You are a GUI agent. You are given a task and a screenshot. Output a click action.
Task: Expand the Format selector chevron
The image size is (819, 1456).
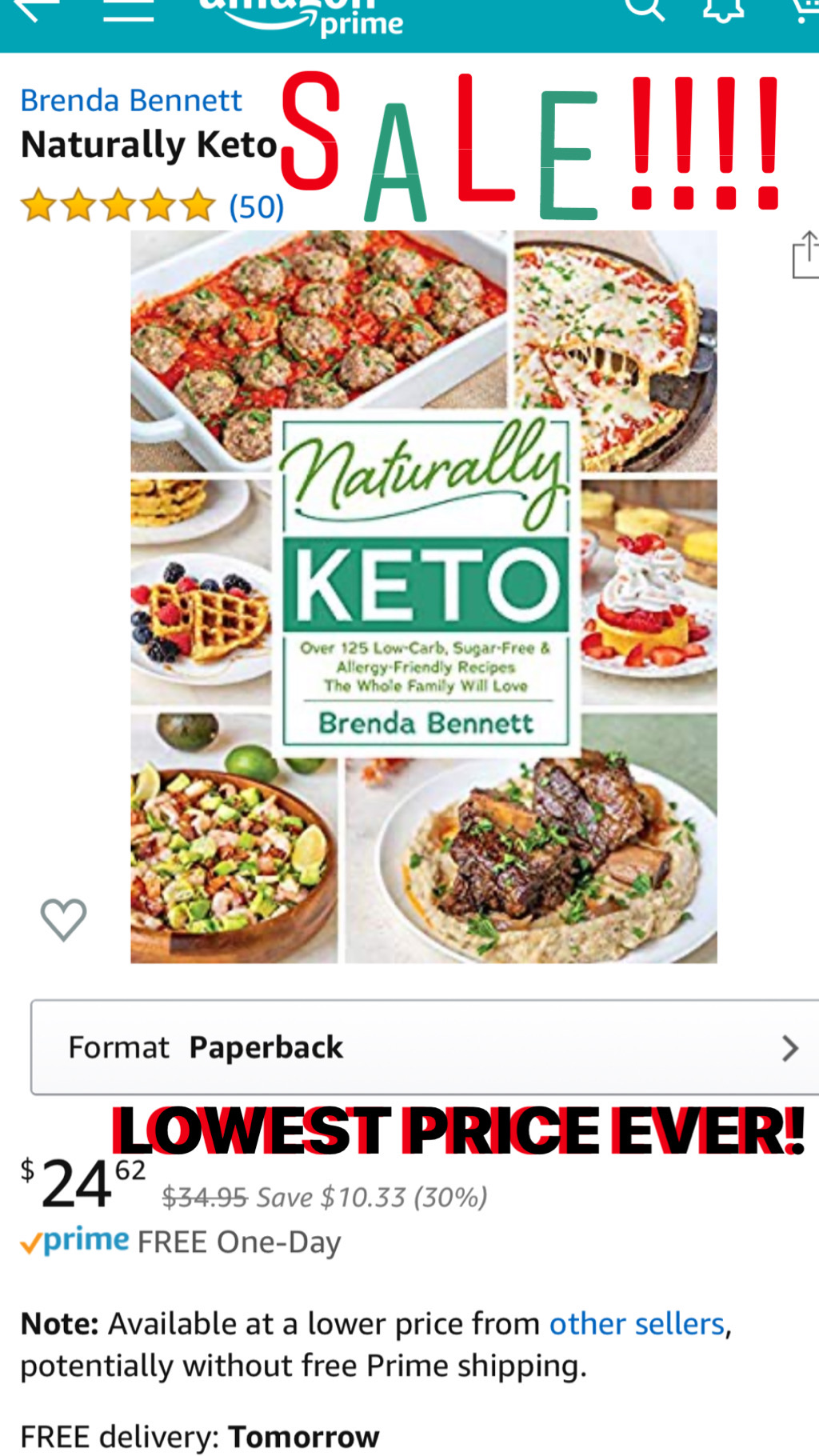(x=790, y=1047)
